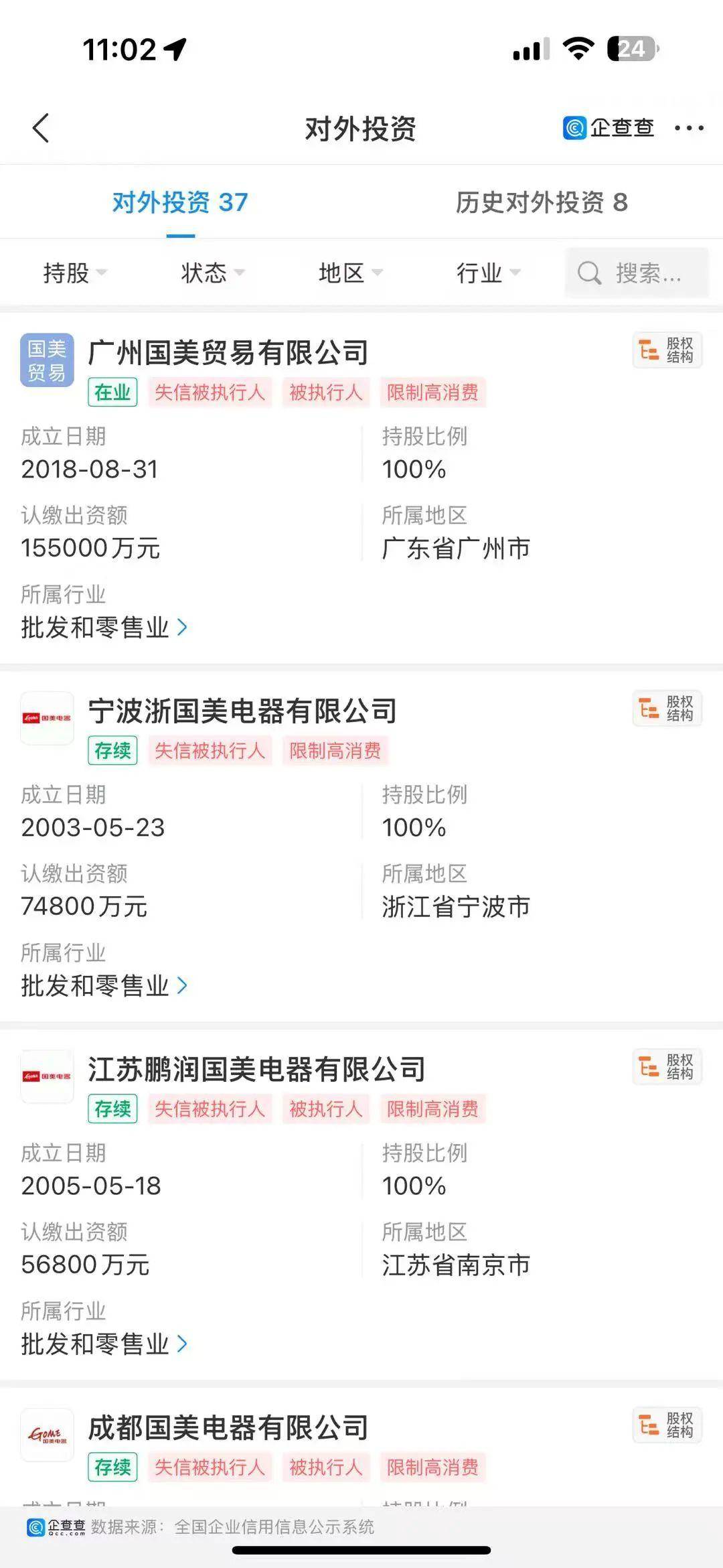Open the 宁波浙国美电器有限公司 company entry
This screenshot has width=723, height=1568.
[x=242, y=711]
